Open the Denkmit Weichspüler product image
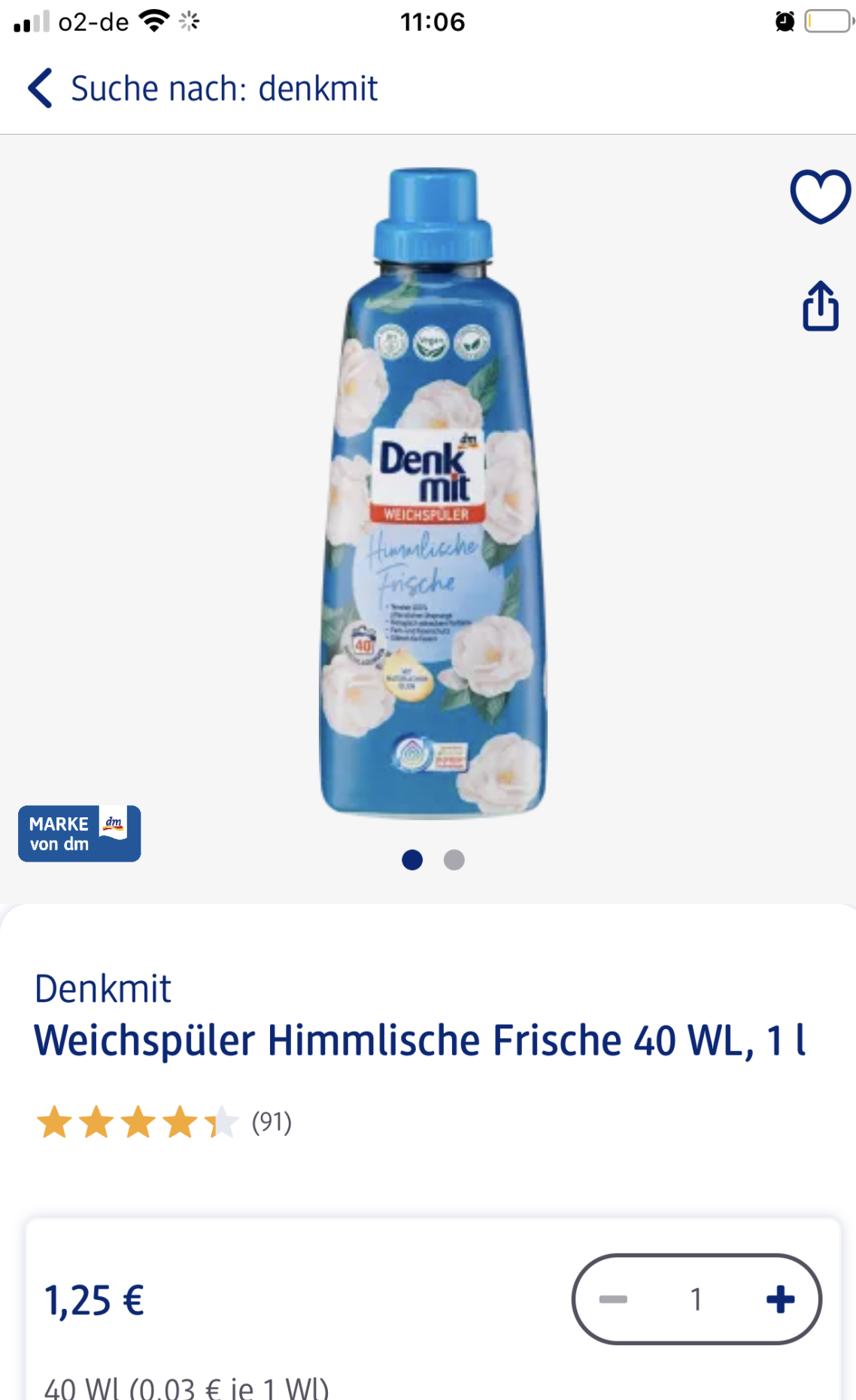Viewport: 856px width, 1400px height. click(x=433, y=492)
